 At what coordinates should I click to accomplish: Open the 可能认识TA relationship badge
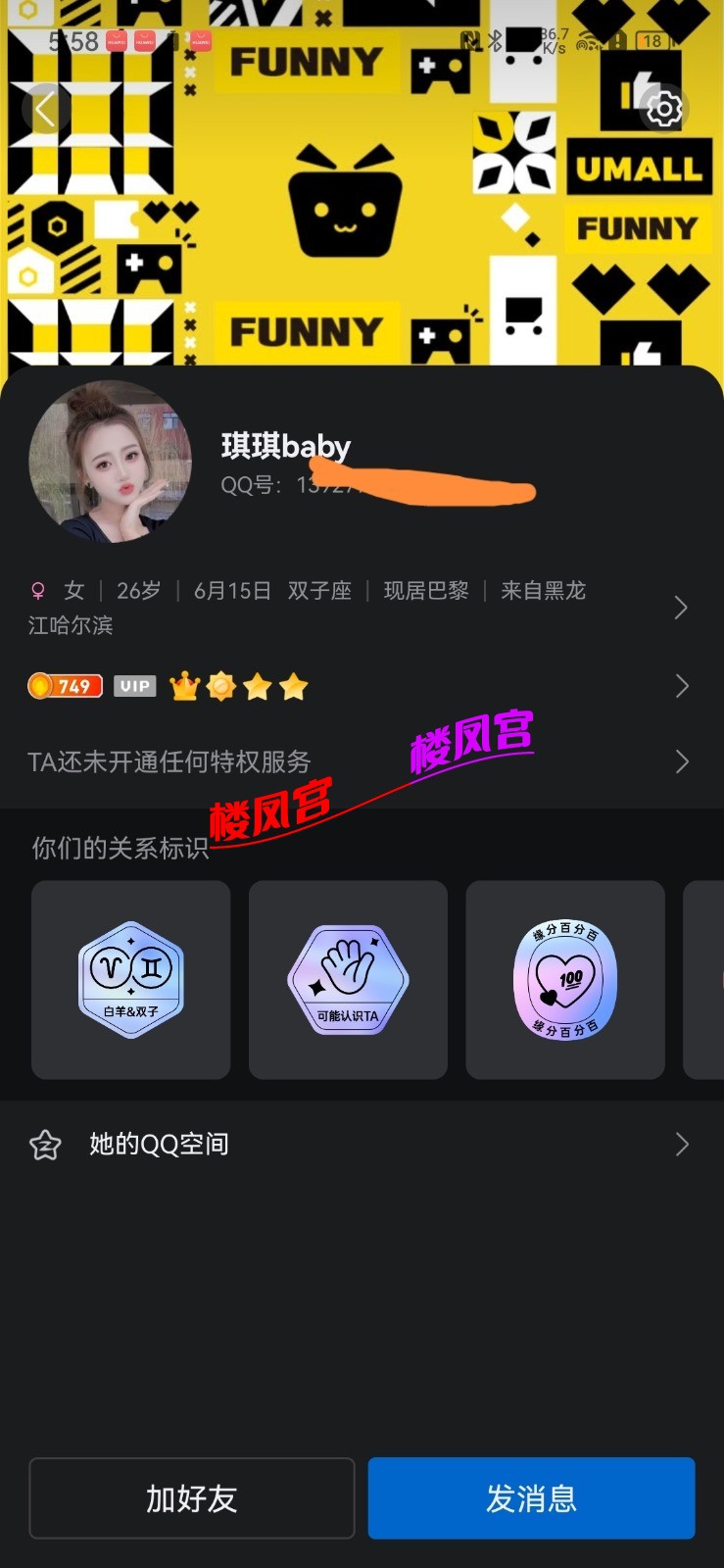pyautogui.click(x=348, y=980)
